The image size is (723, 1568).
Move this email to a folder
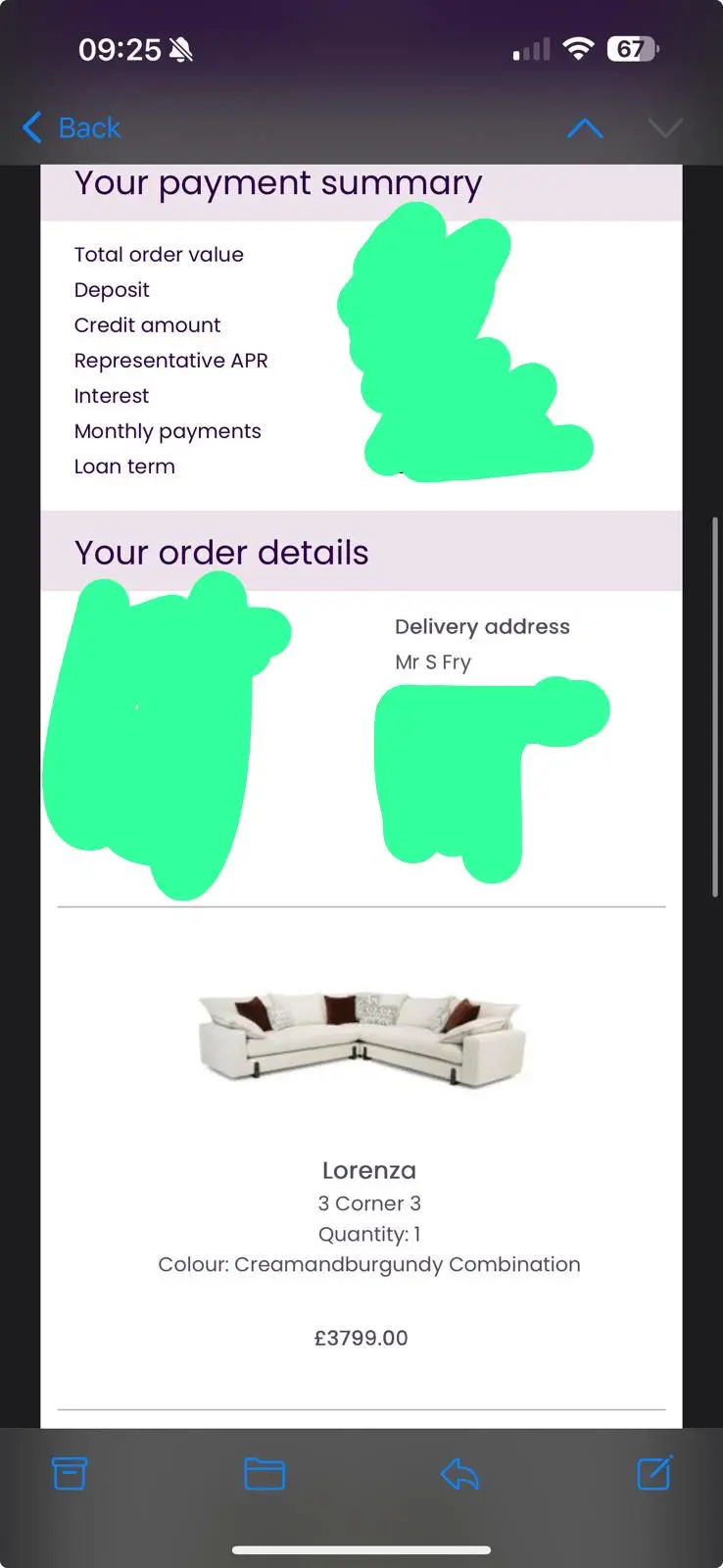[x=265, y=1473]
